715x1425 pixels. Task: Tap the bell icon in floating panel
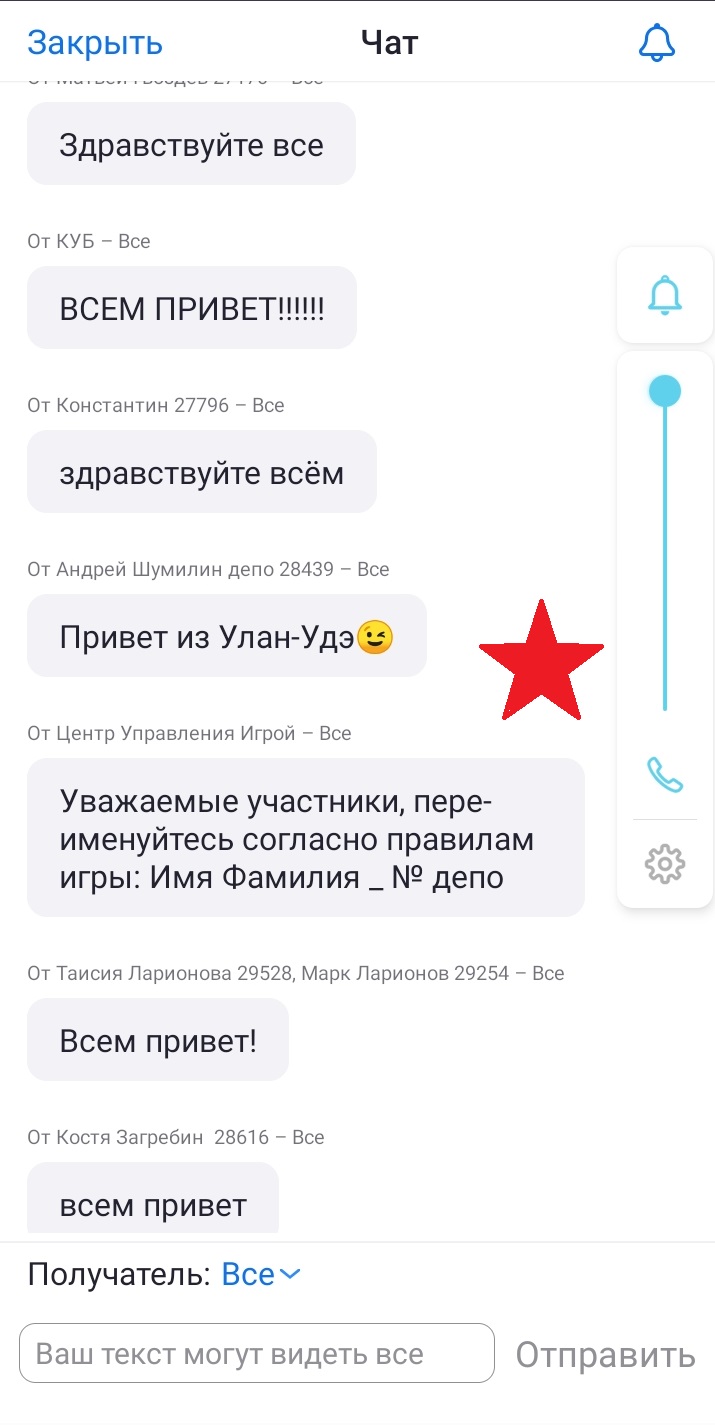pos(665,295)
